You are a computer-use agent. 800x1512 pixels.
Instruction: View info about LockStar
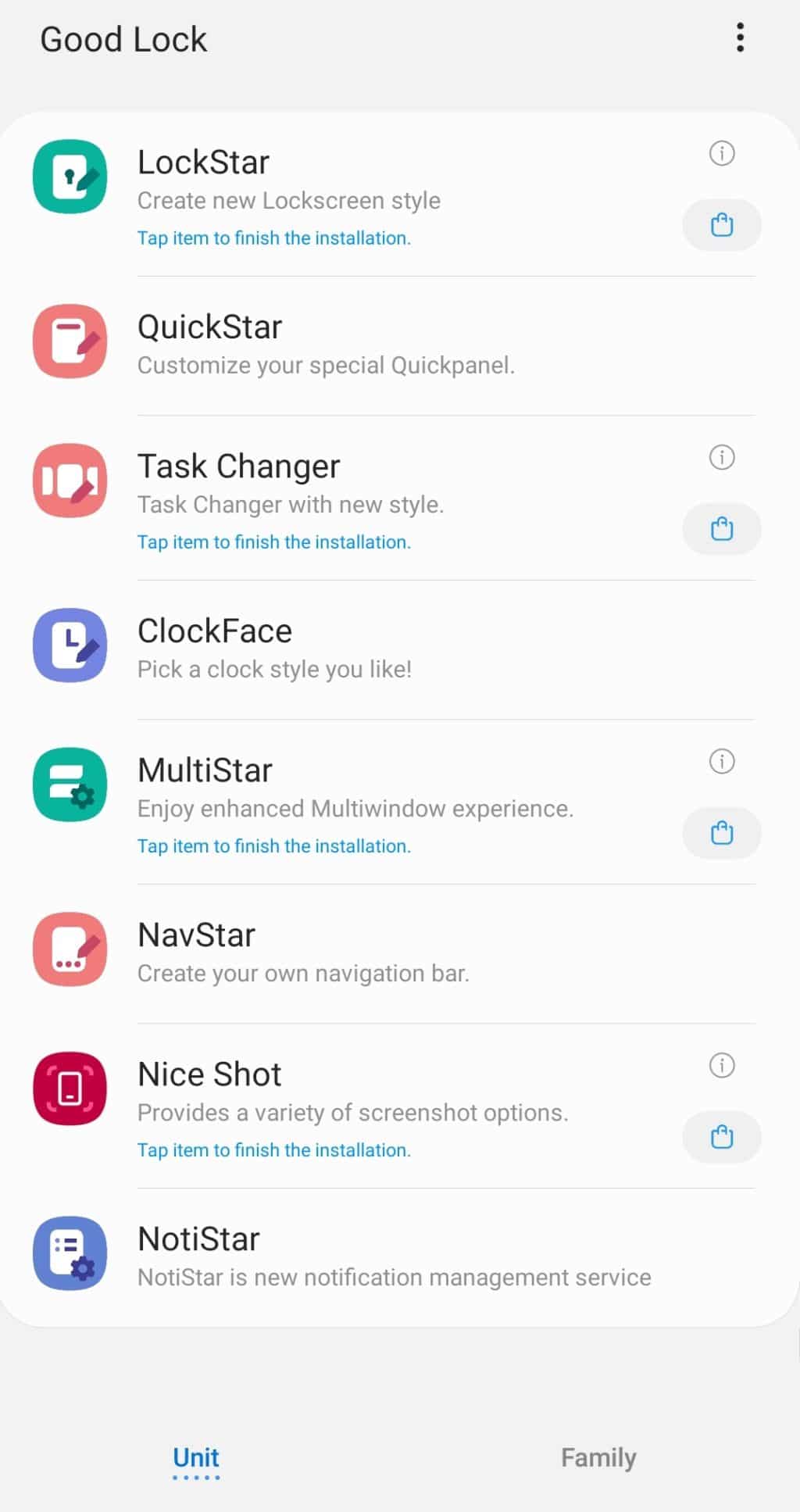[721, 154]
